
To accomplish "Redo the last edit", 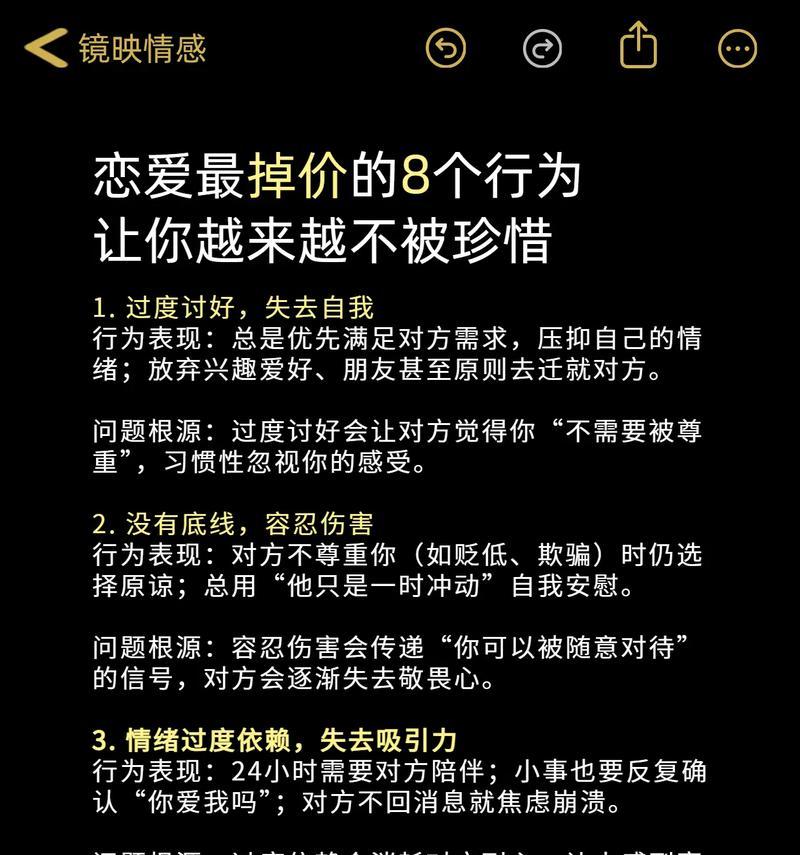I will point(542,48).
